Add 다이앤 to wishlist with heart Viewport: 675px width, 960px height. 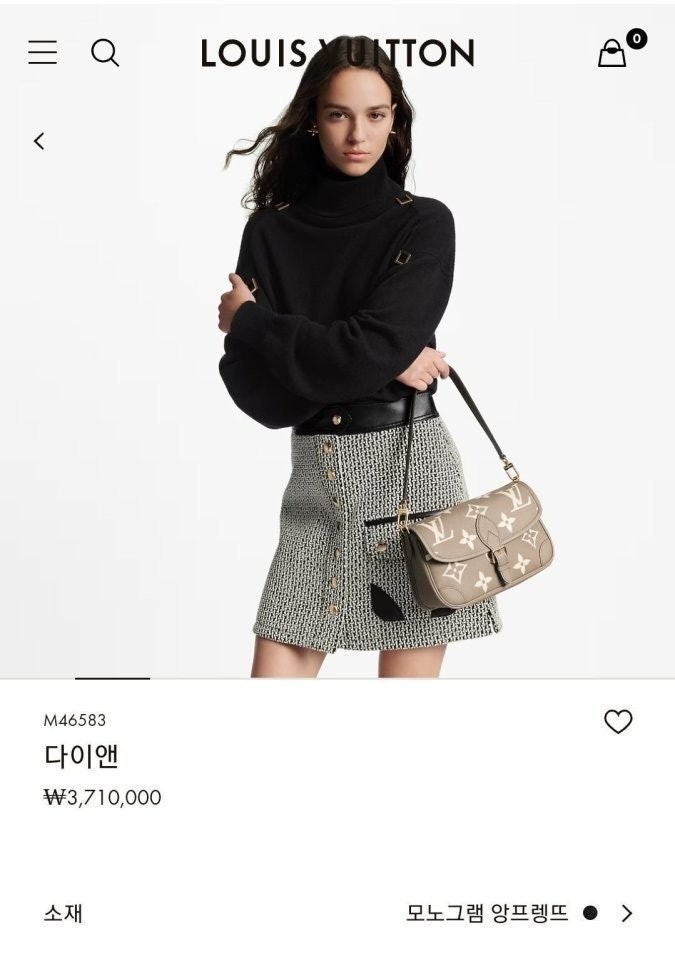618,721
